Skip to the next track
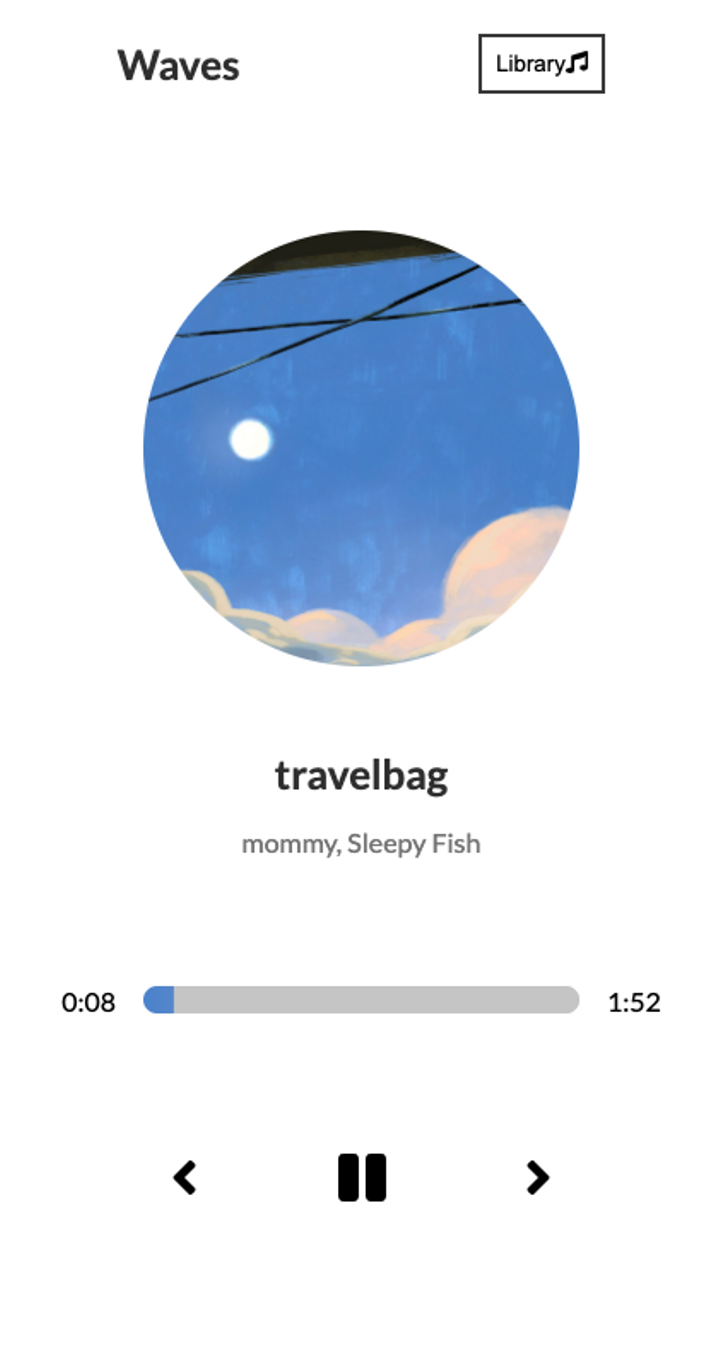This screenshot has height=1366, width=720. point(537,1177)
